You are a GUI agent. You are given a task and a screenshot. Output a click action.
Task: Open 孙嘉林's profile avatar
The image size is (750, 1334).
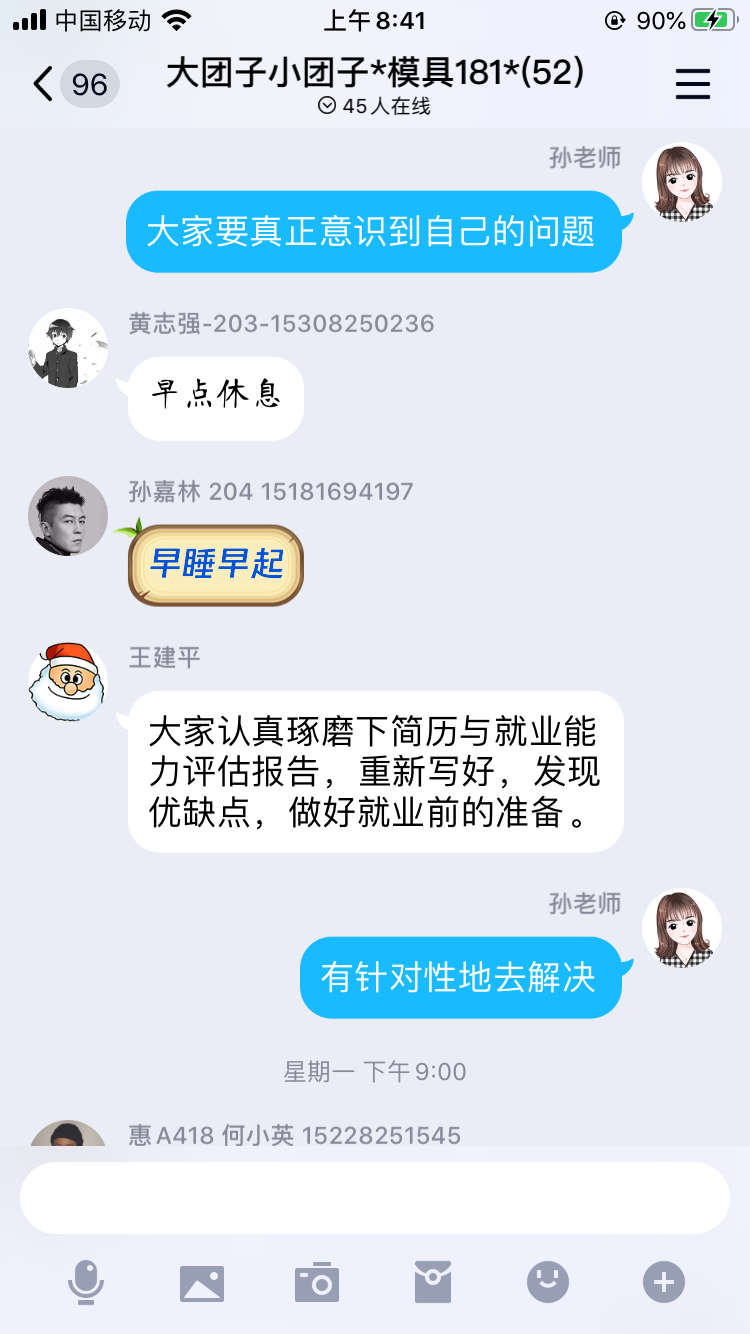68,516
